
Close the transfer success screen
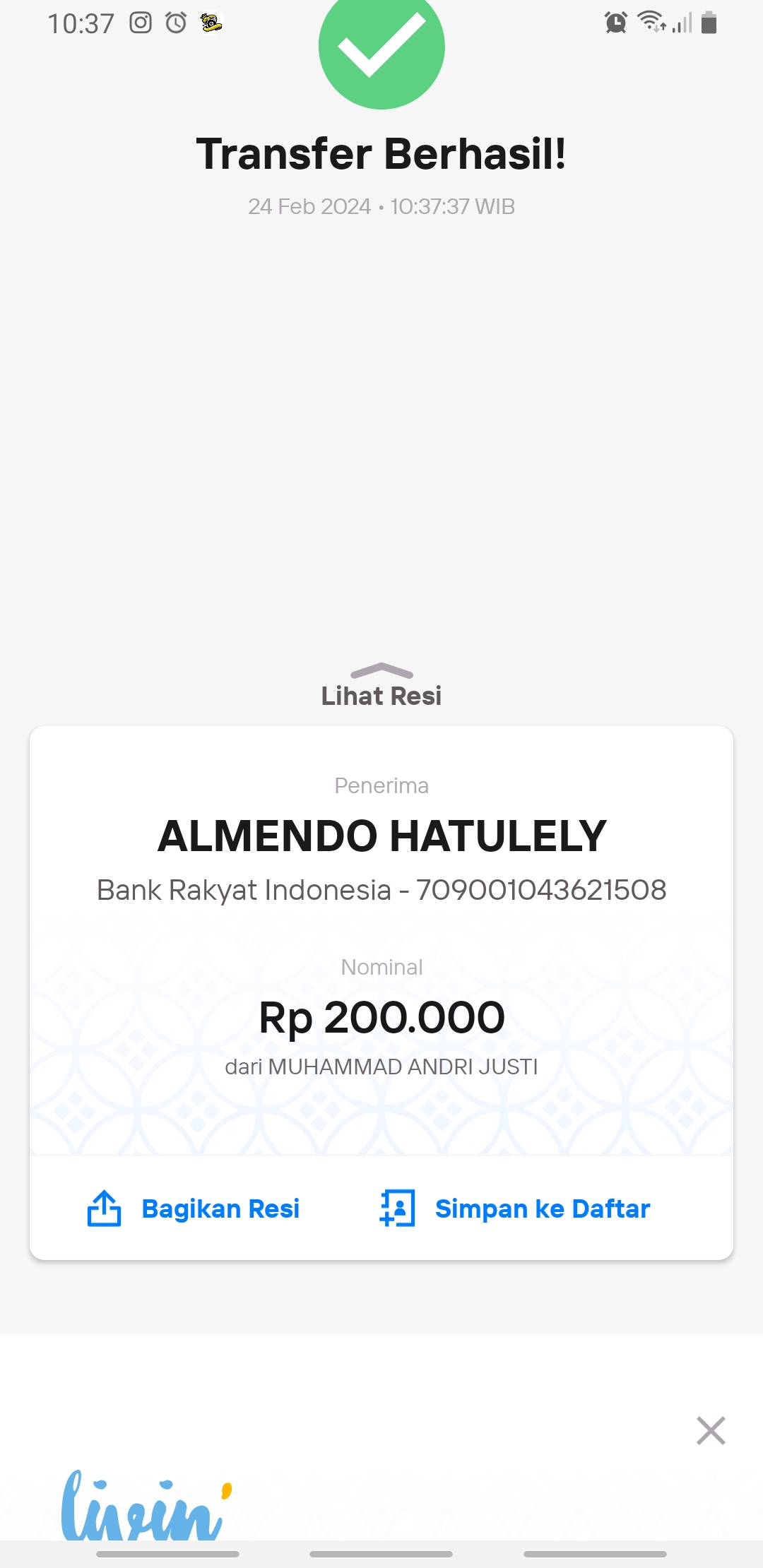click(711, 1431)
